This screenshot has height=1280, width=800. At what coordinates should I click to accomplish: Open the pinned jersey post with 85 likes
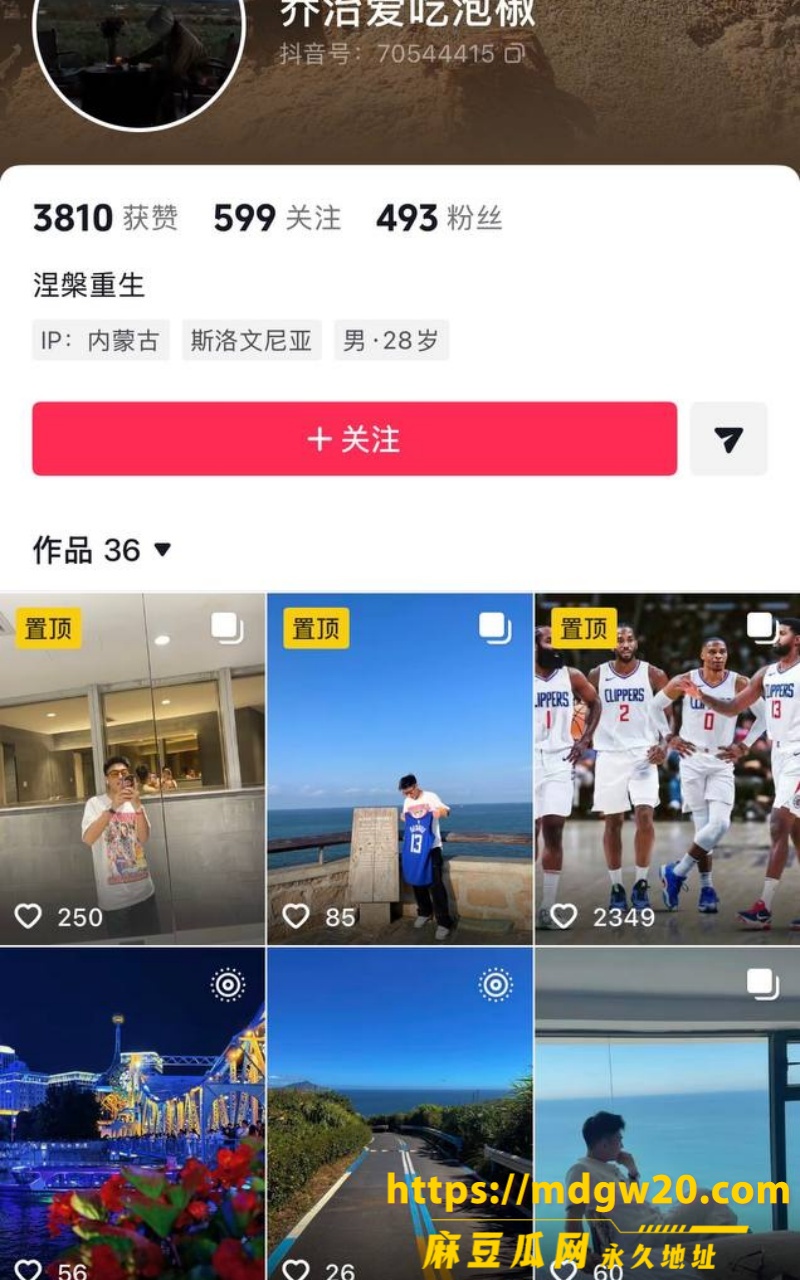tap(399, 769)
